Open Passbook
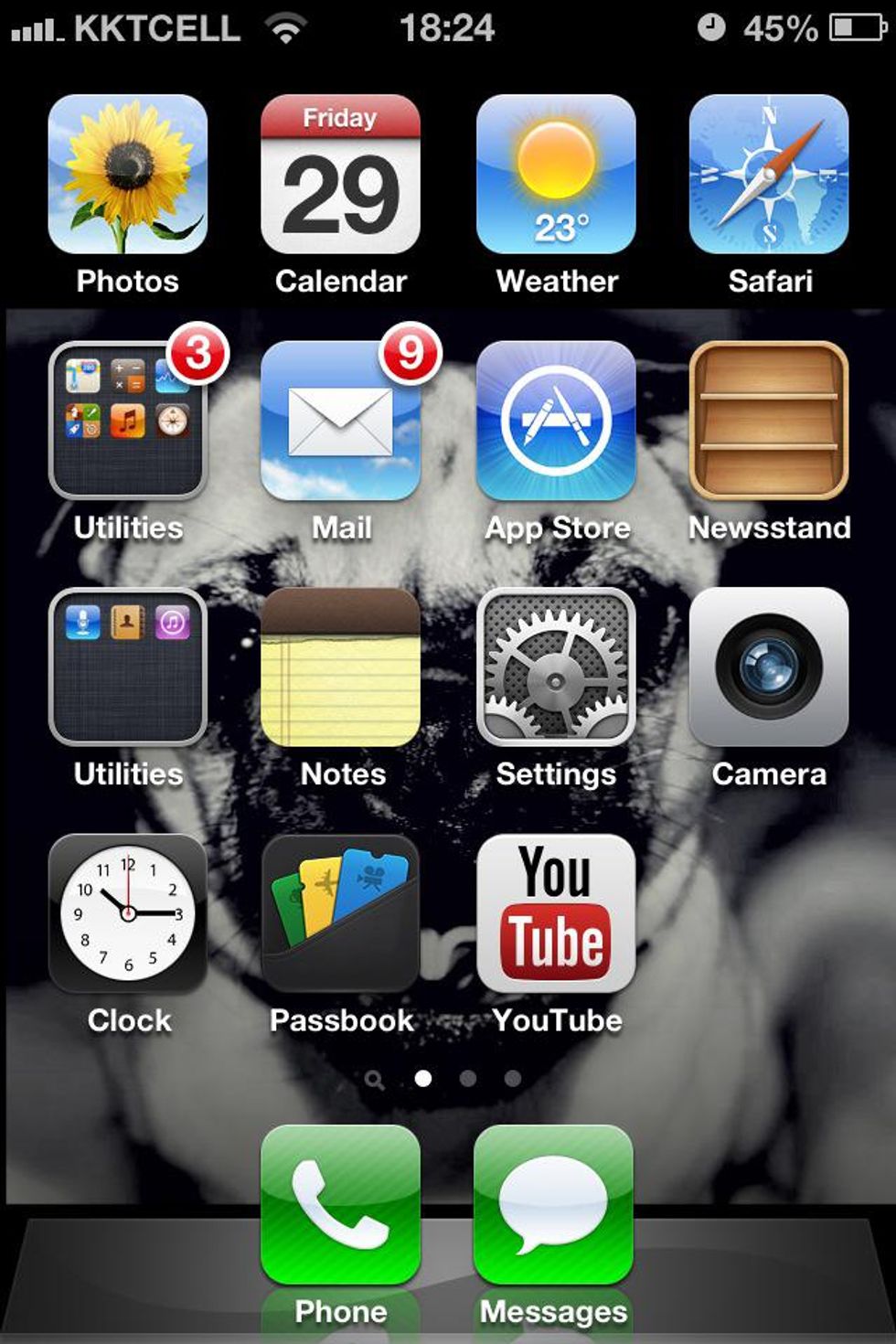Viewport: 896px width, 1344px height. tap(340, 914)
